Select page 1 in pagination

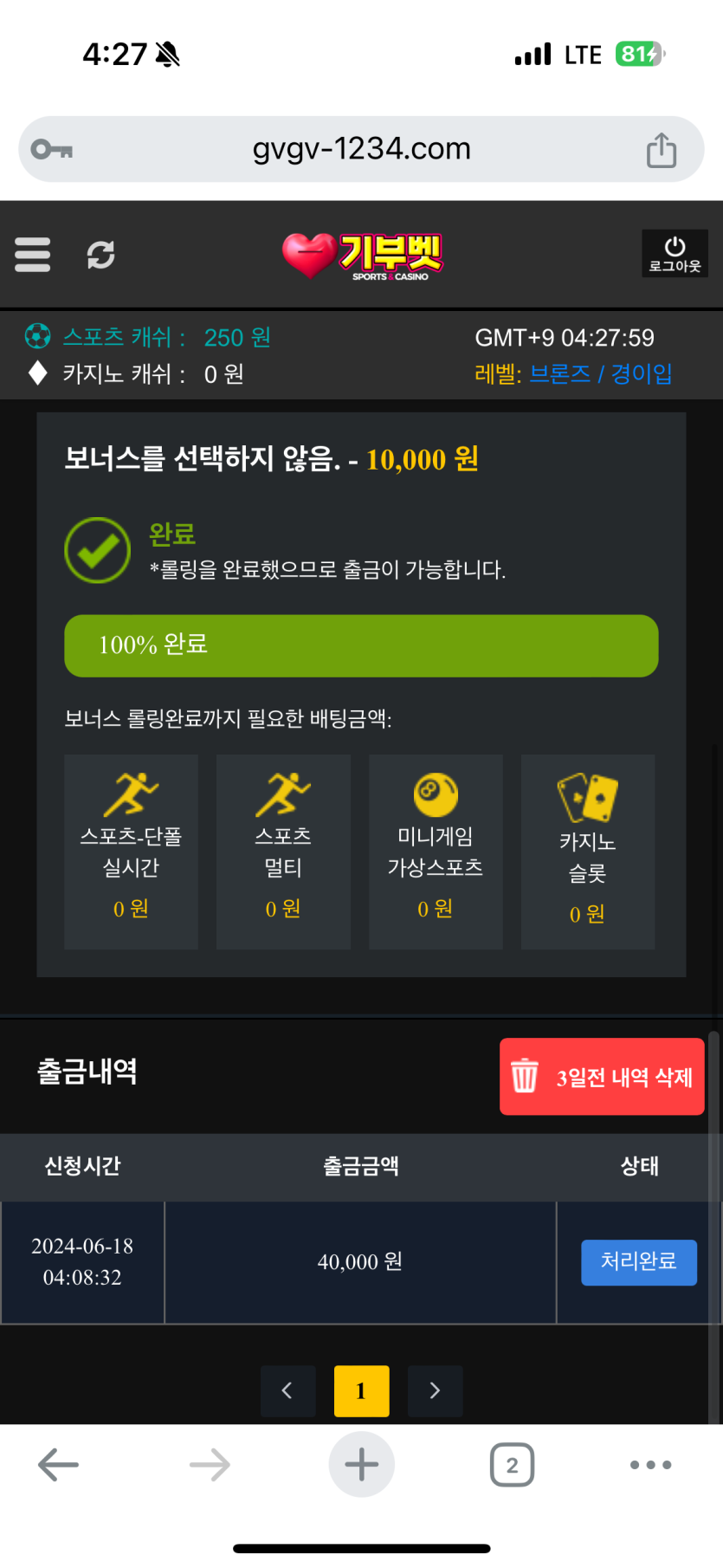[x=361, y=1390]
